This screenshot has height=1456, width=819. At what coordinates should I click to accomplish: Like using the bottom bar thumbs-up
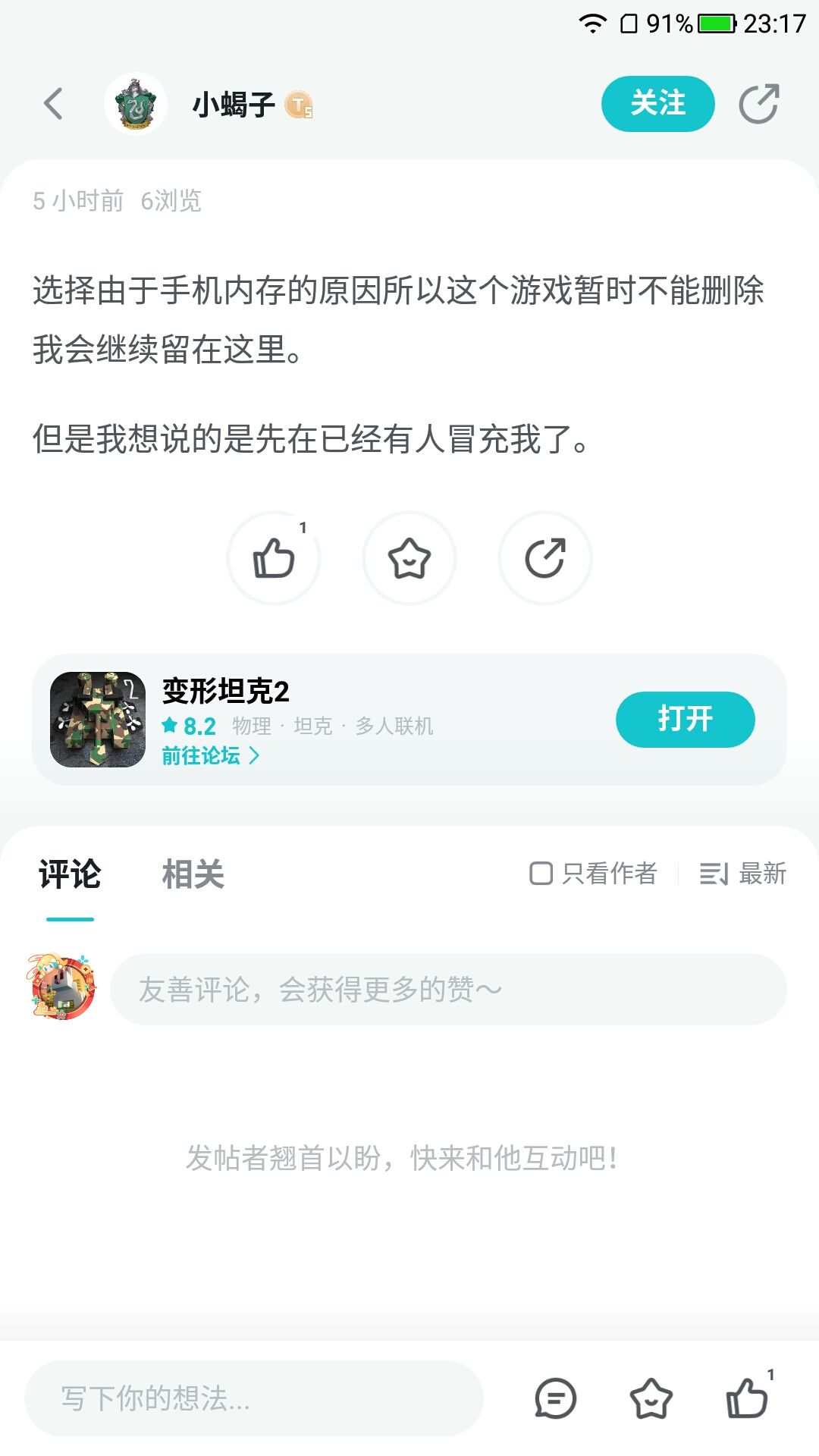coord(747,1398)
